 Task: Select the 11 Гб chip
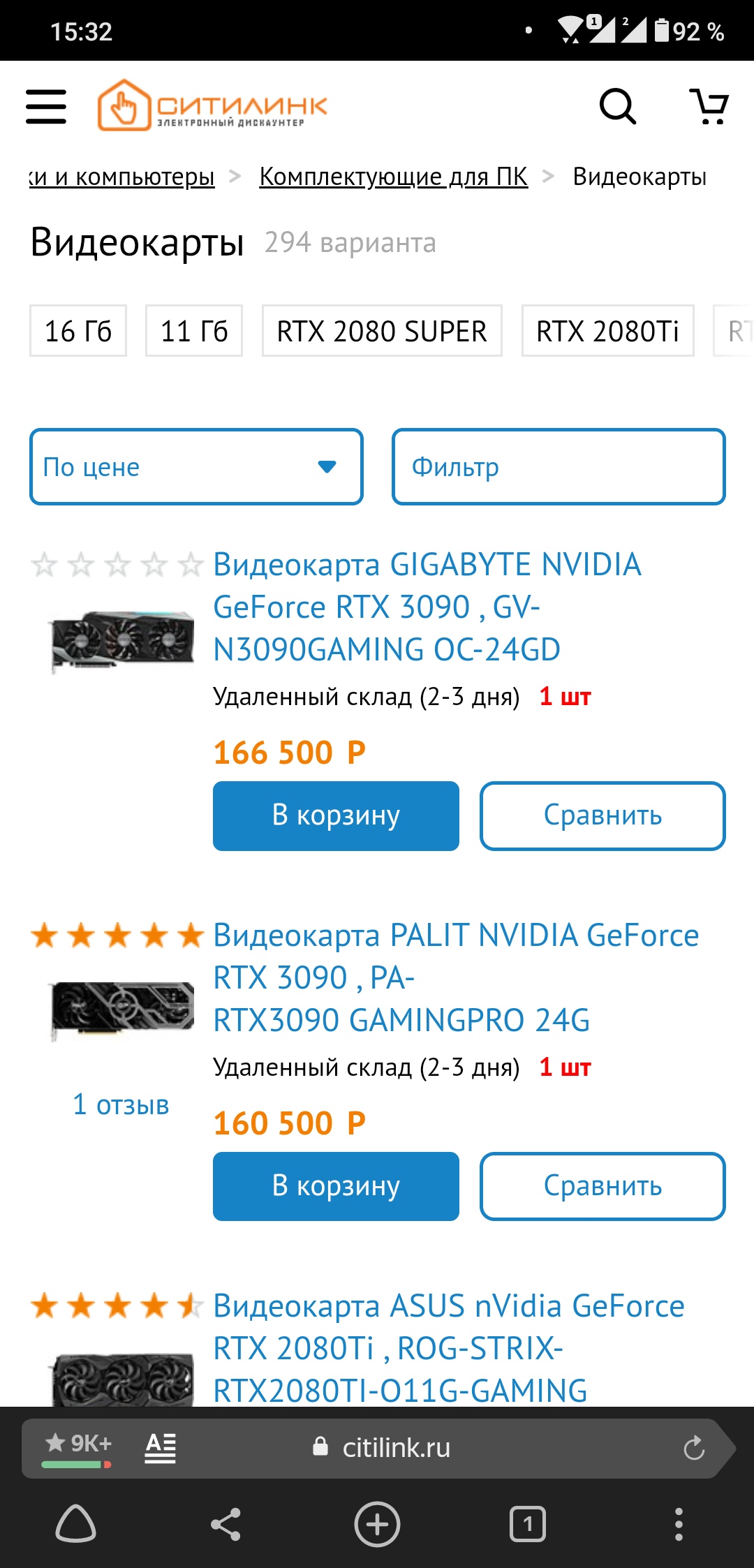click(194, 331)
